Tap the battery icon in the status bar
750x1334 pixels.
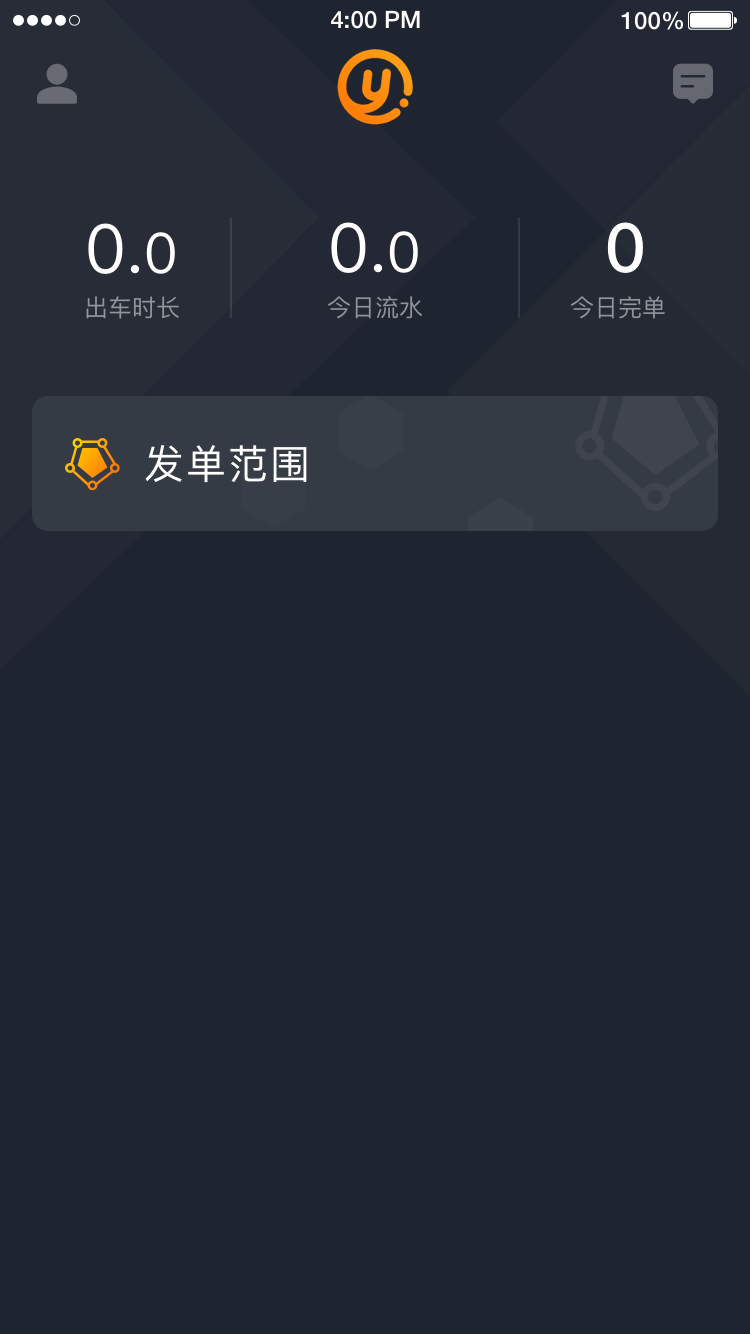(712, 19)
